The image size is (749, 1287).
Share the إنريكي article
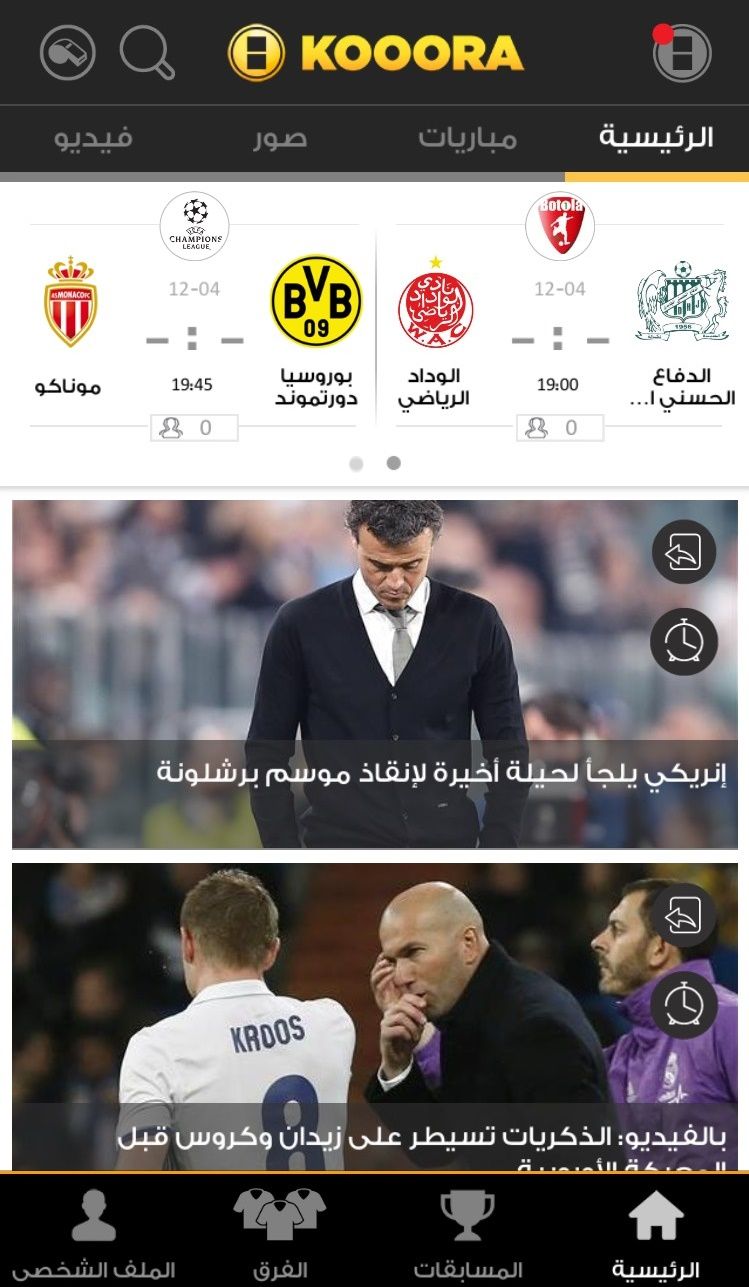(x=684, y=552)
